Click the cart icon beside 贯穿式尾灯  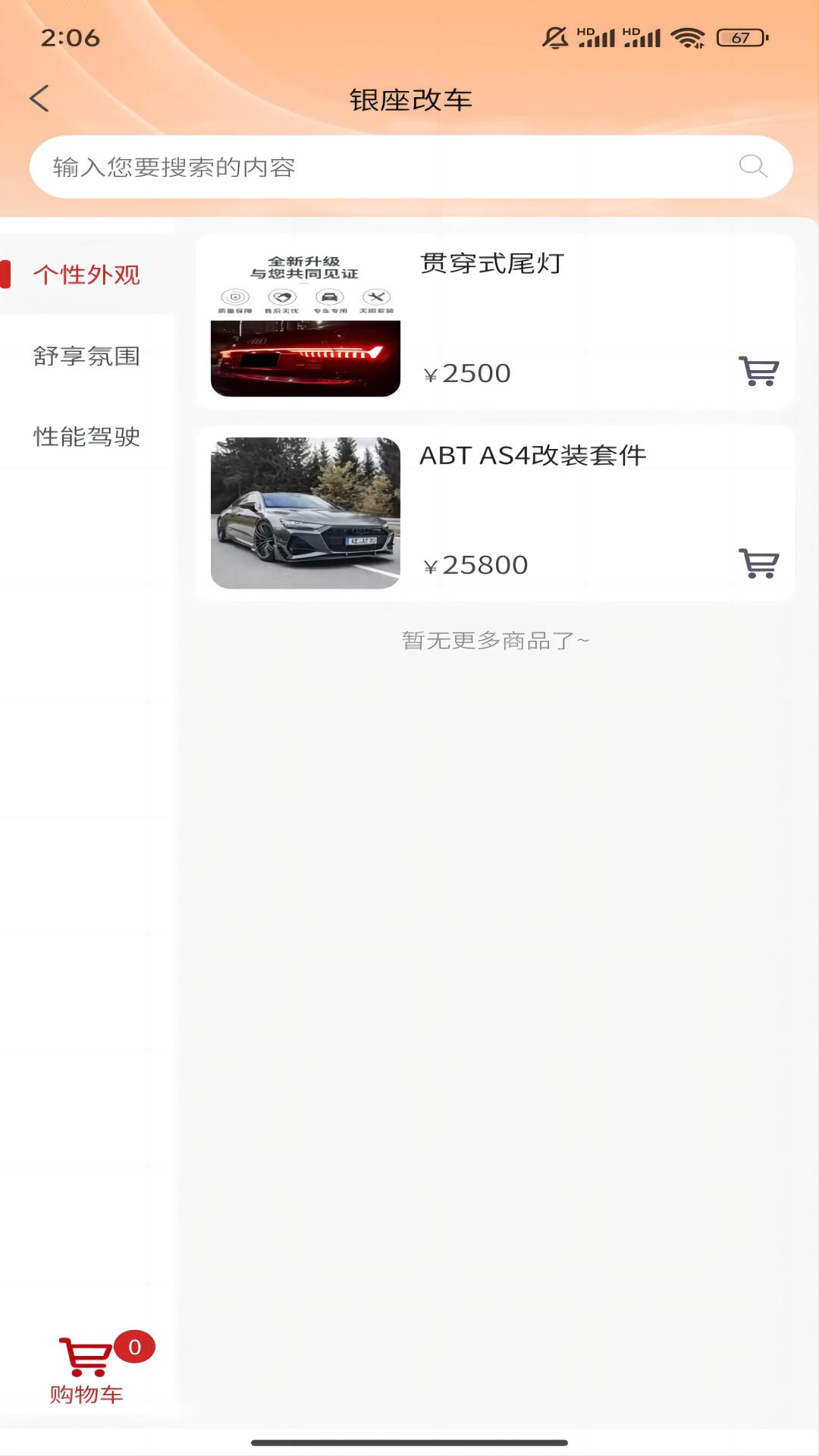click(x=758, y=372)
